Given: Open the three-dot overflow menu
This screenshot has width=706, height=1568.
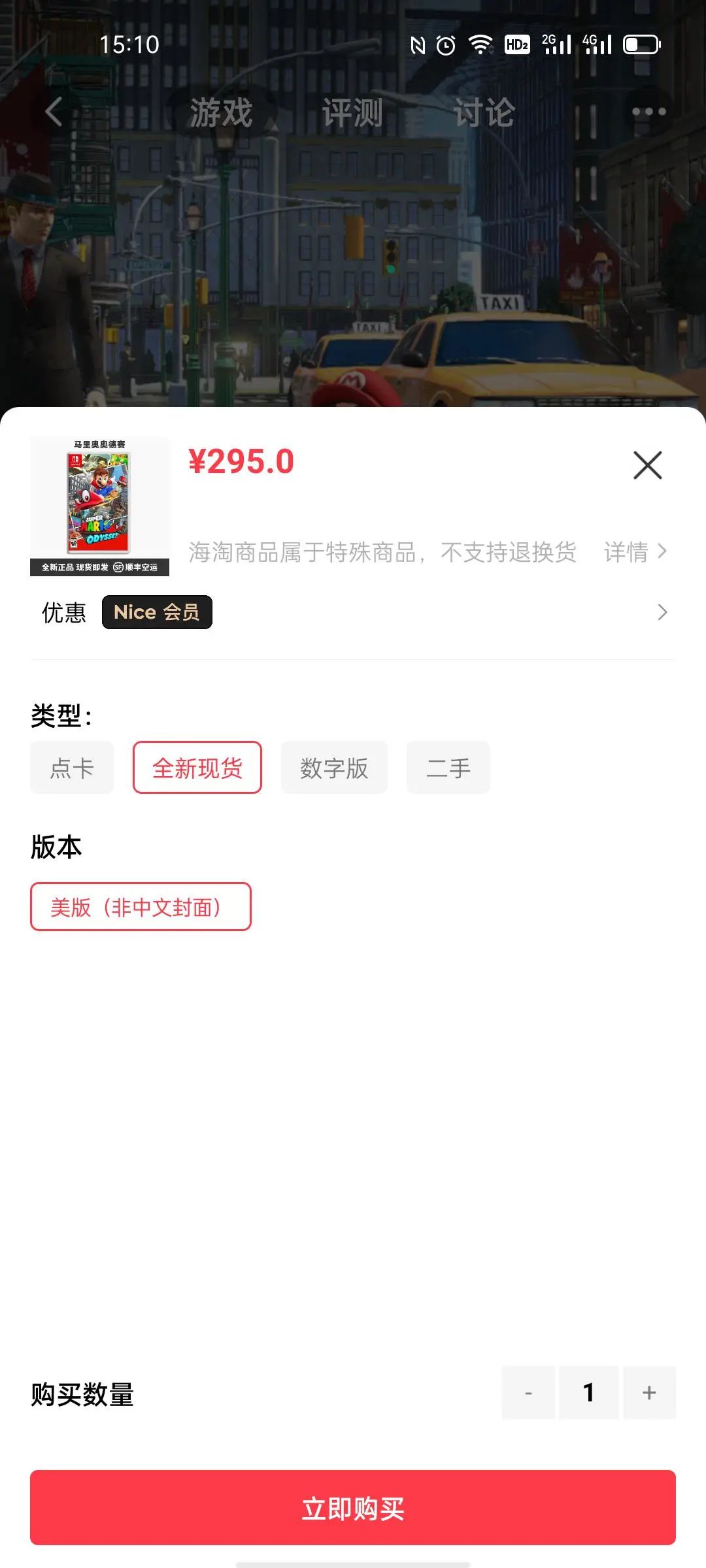Looking at the screenshot, I should pos(648,112).
